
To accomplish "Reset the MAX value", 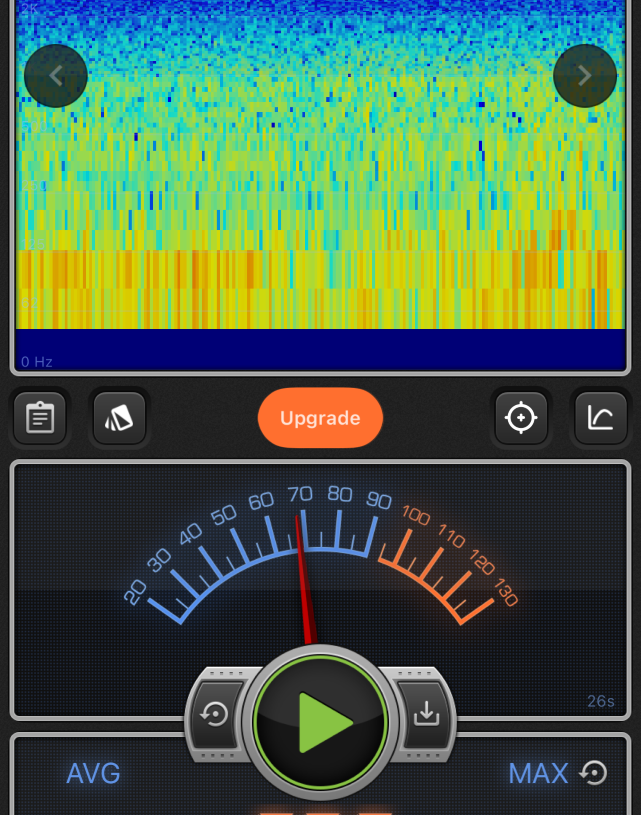I will click(x=594, y=773).
